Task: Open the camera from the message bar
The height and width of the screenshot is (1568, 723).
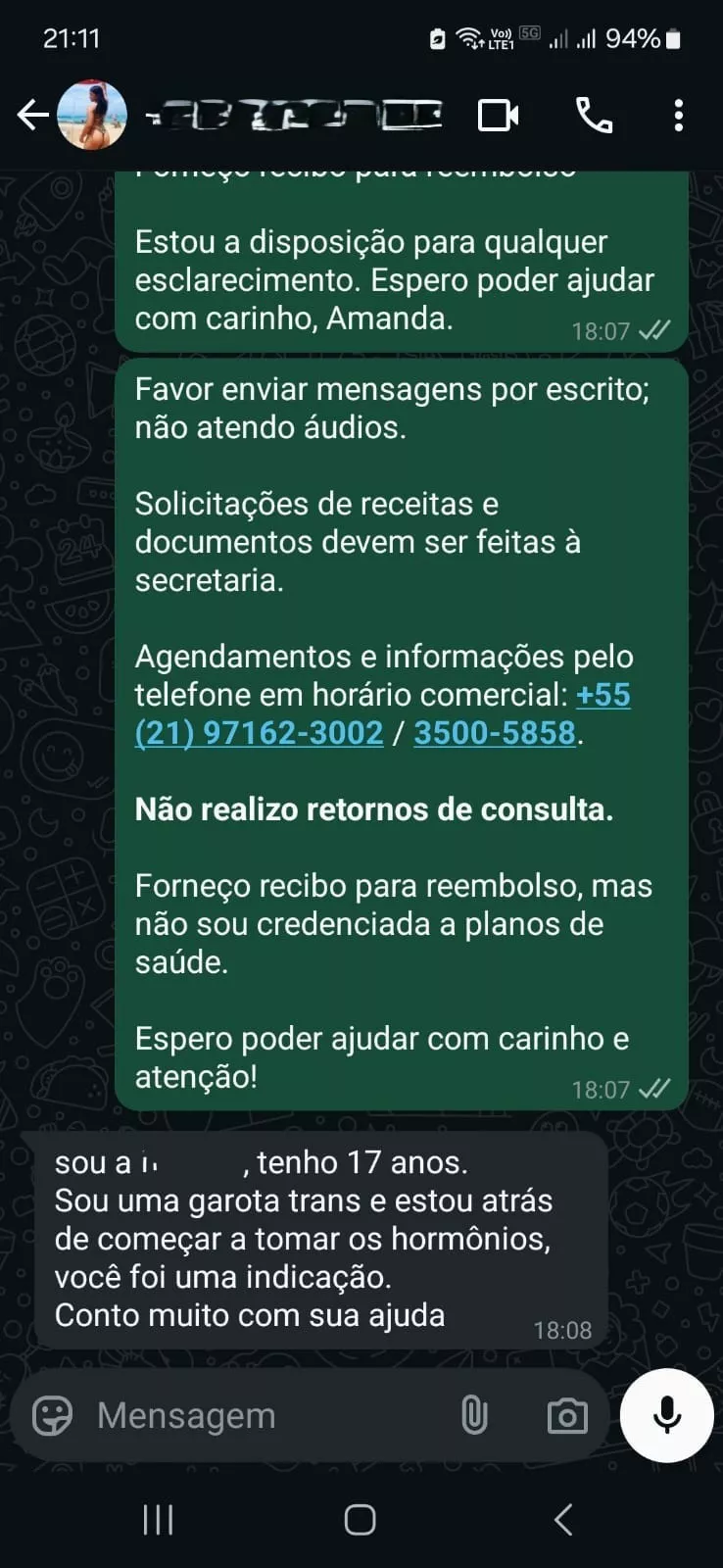Action: (x=566, y=1416)
